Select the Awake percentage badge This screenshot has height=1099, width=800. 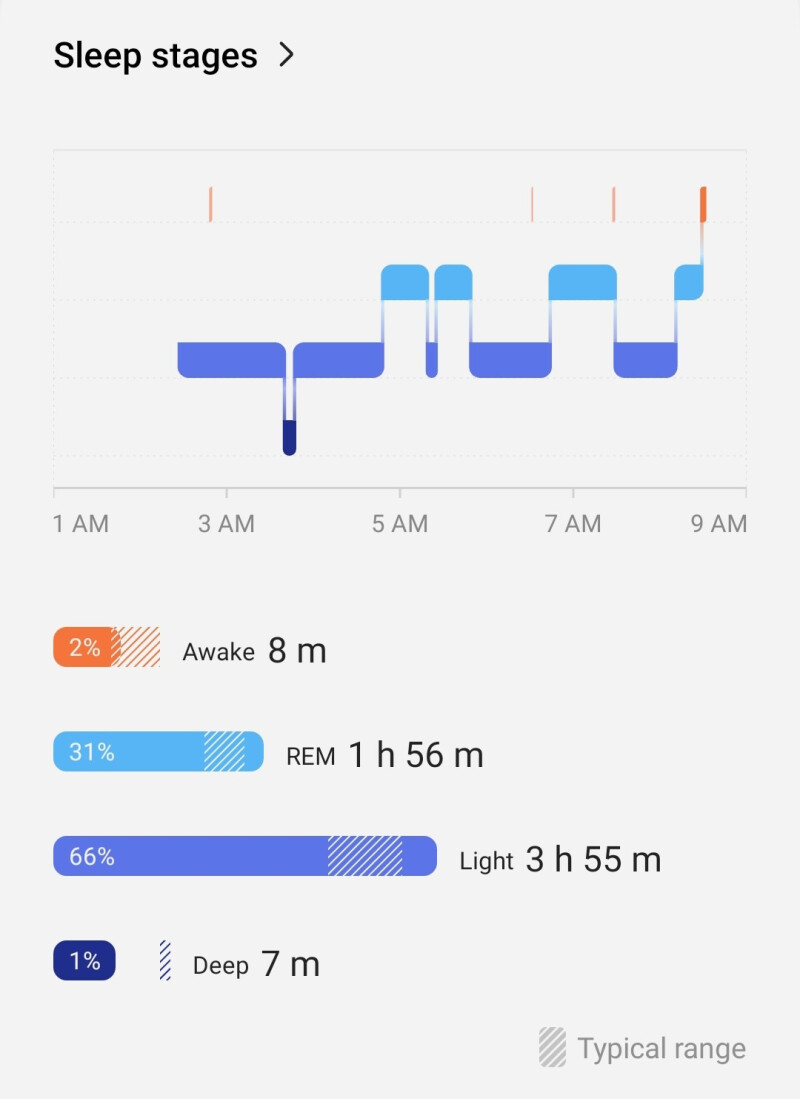point(83,647)
